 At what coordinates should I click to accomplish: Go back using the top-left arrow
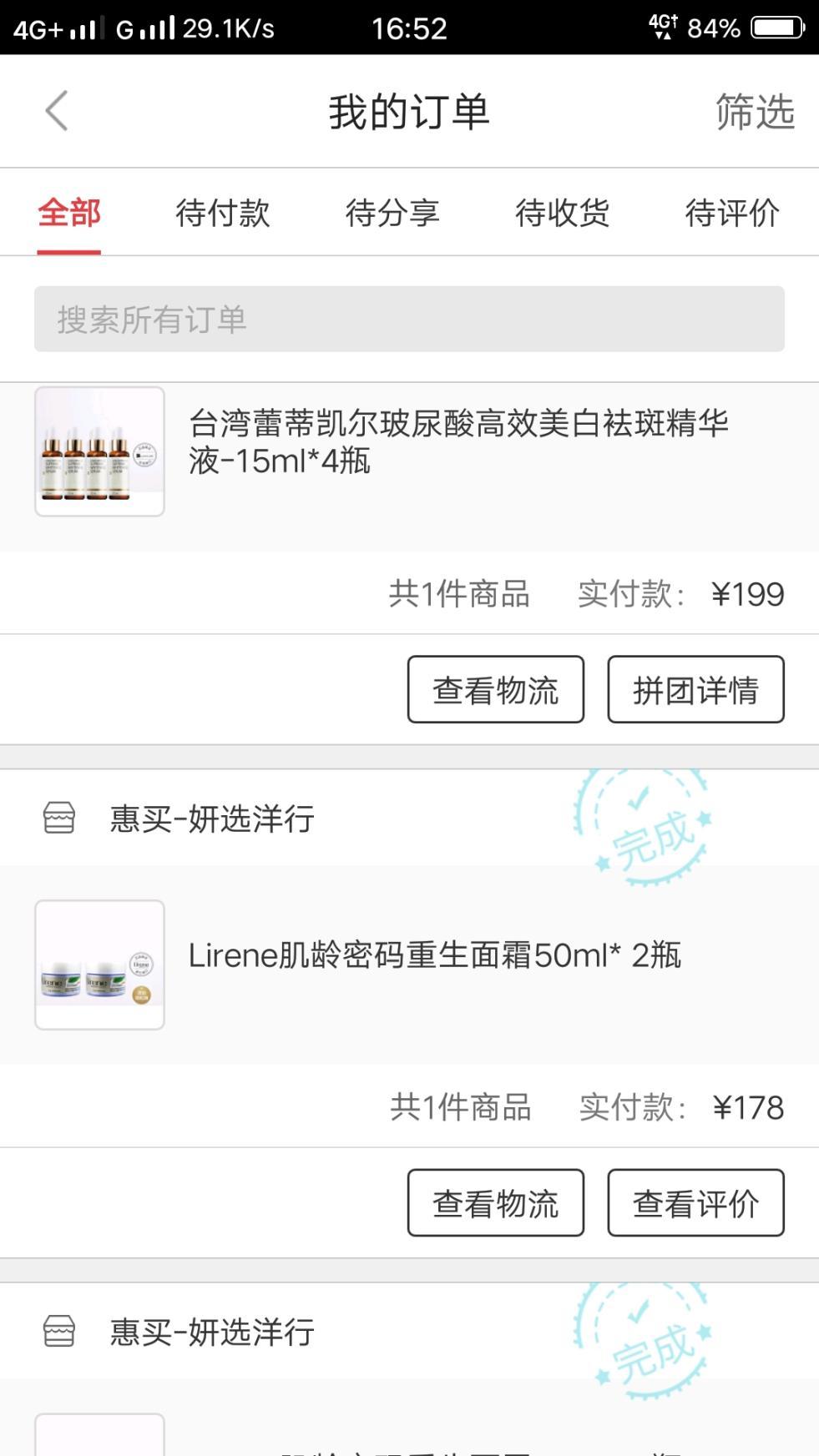tap(56, 111)
